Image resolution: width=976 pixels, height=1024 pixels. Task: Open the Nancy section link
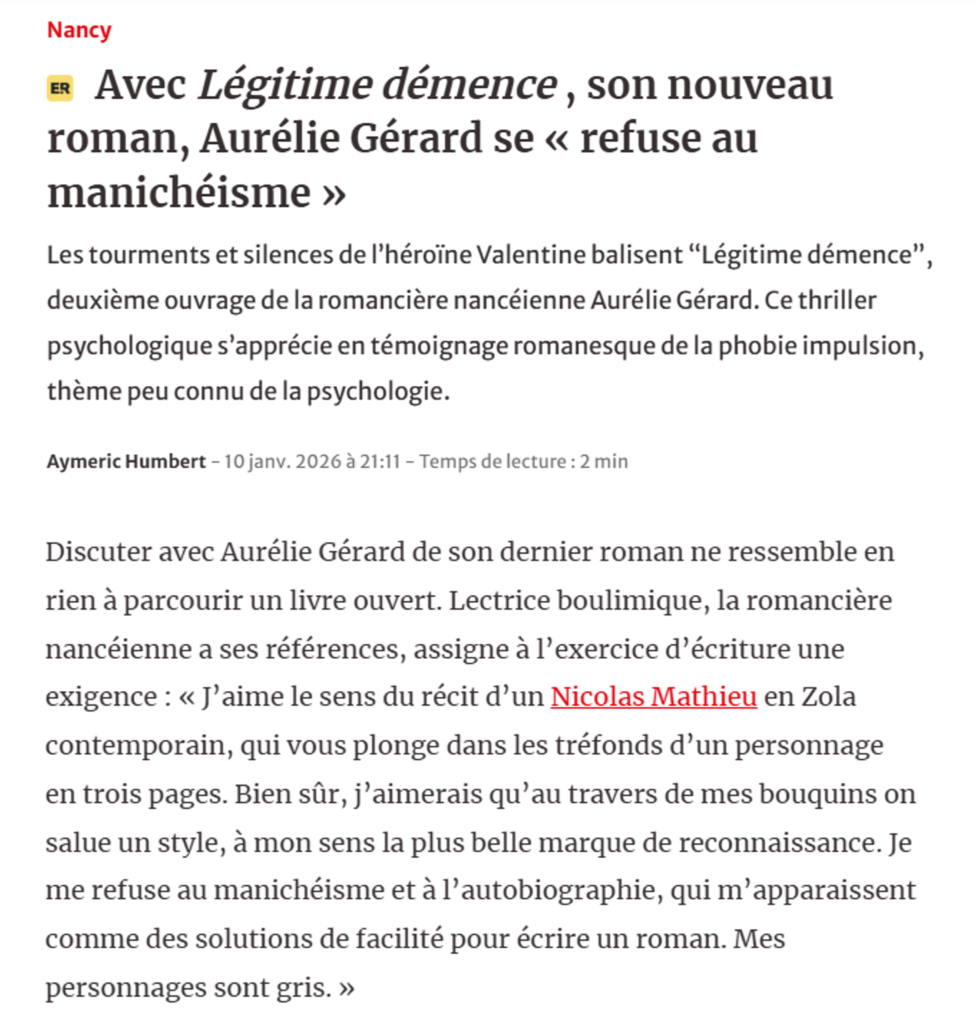(x=79, y=30)
